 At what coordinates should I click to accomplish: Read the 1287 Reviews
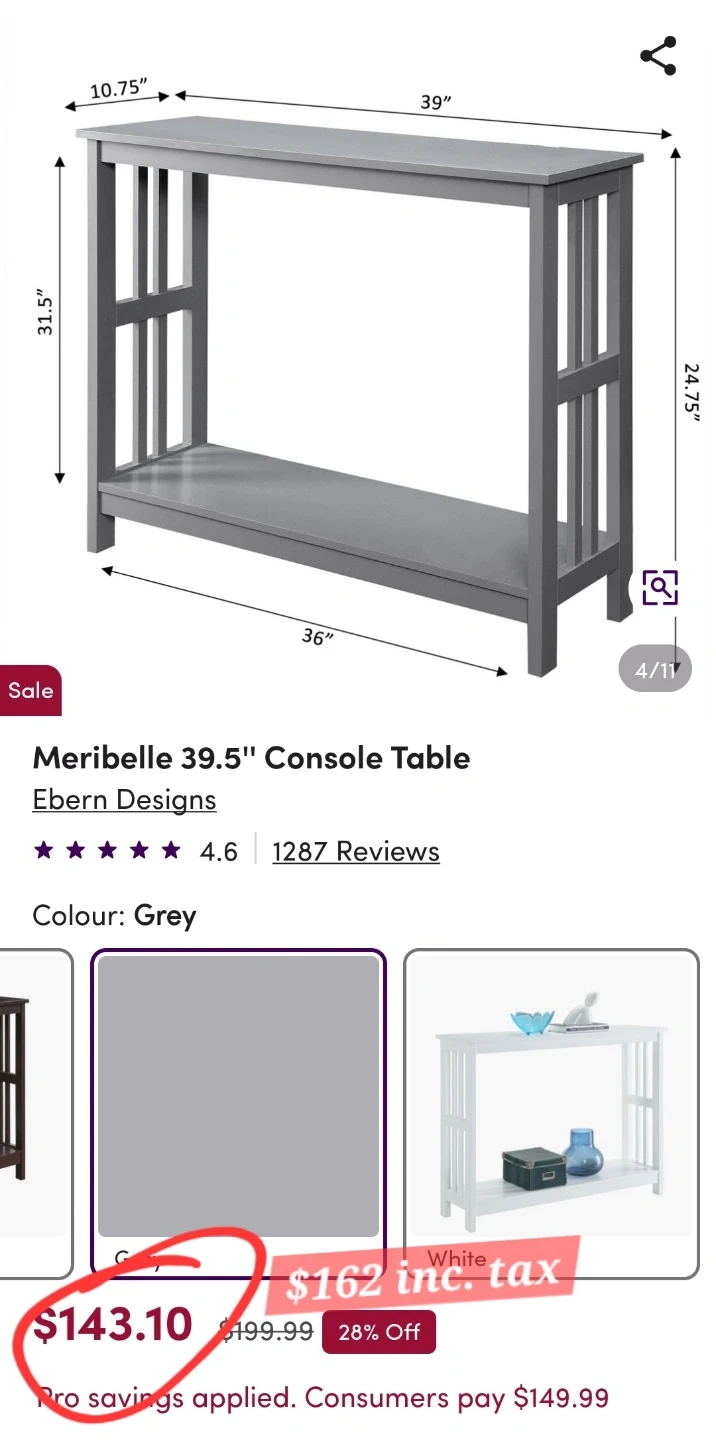[356, 851]
